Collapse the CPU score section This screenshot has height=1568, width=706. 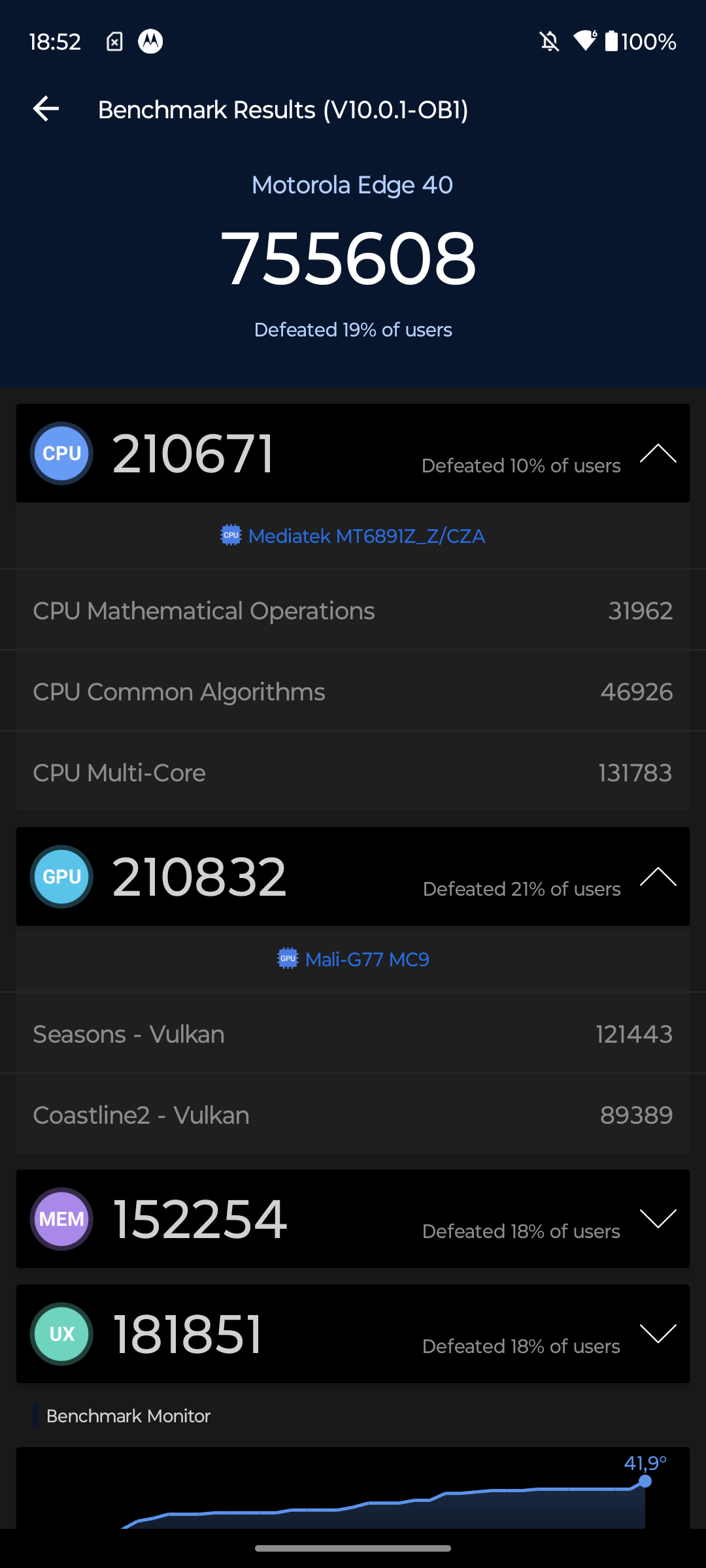coord(658,453)
